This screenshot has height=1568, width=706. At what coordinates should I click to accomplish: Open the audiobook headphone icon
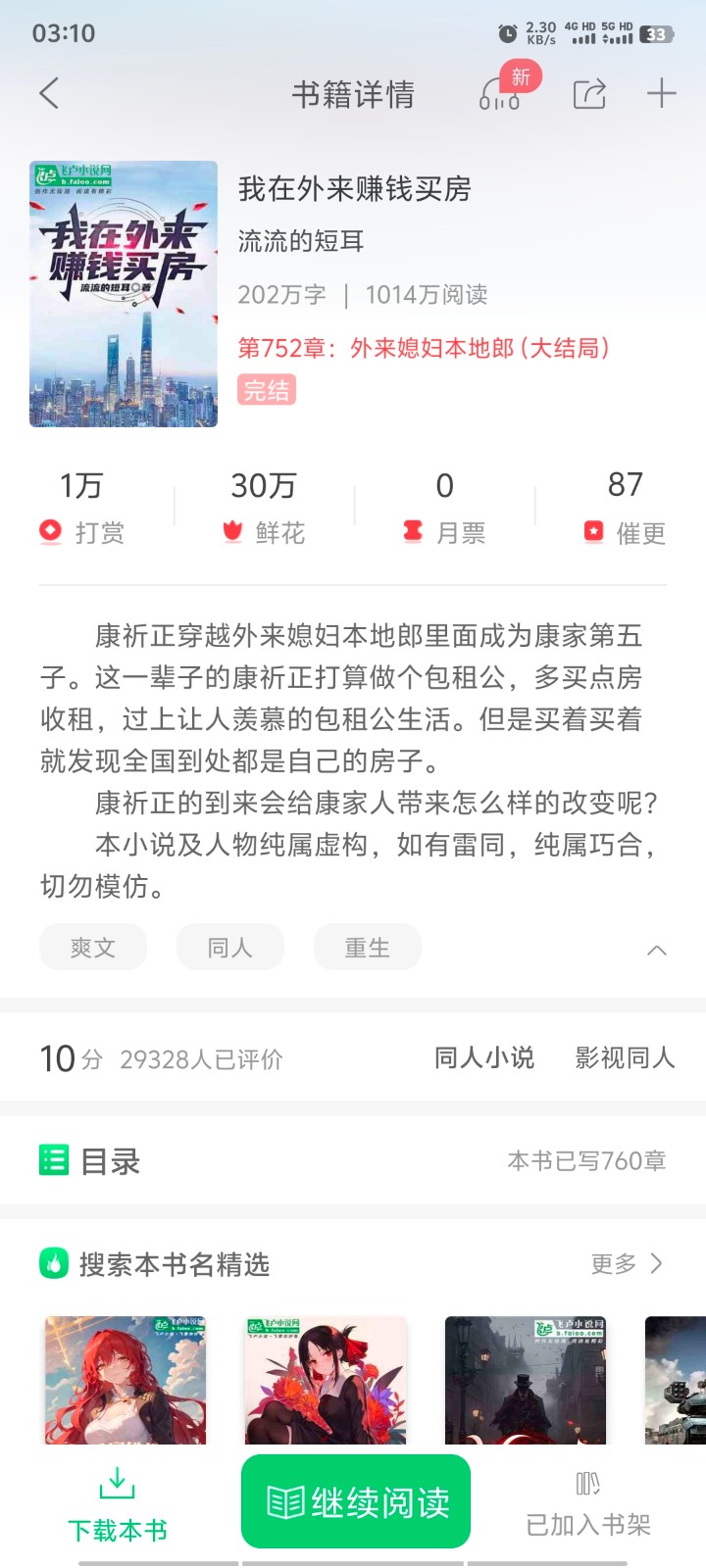[499, 94]
